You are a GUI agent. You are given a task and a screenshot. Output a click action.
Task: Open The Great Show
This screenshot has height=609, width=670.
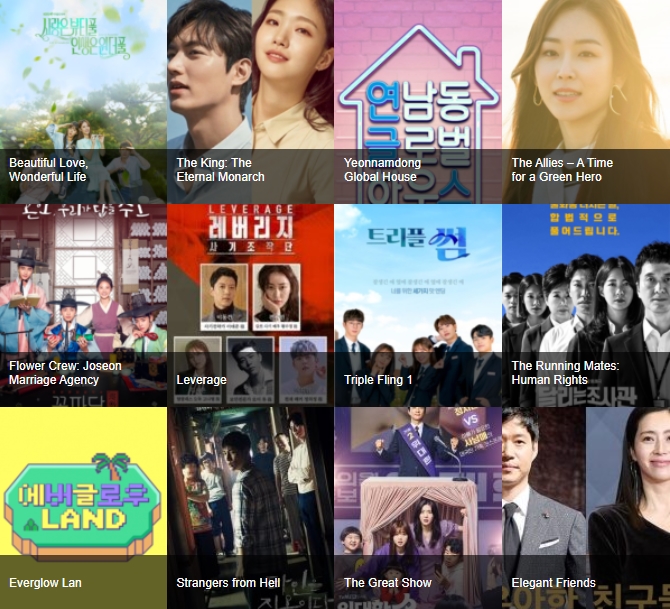[x=418, y=507]
